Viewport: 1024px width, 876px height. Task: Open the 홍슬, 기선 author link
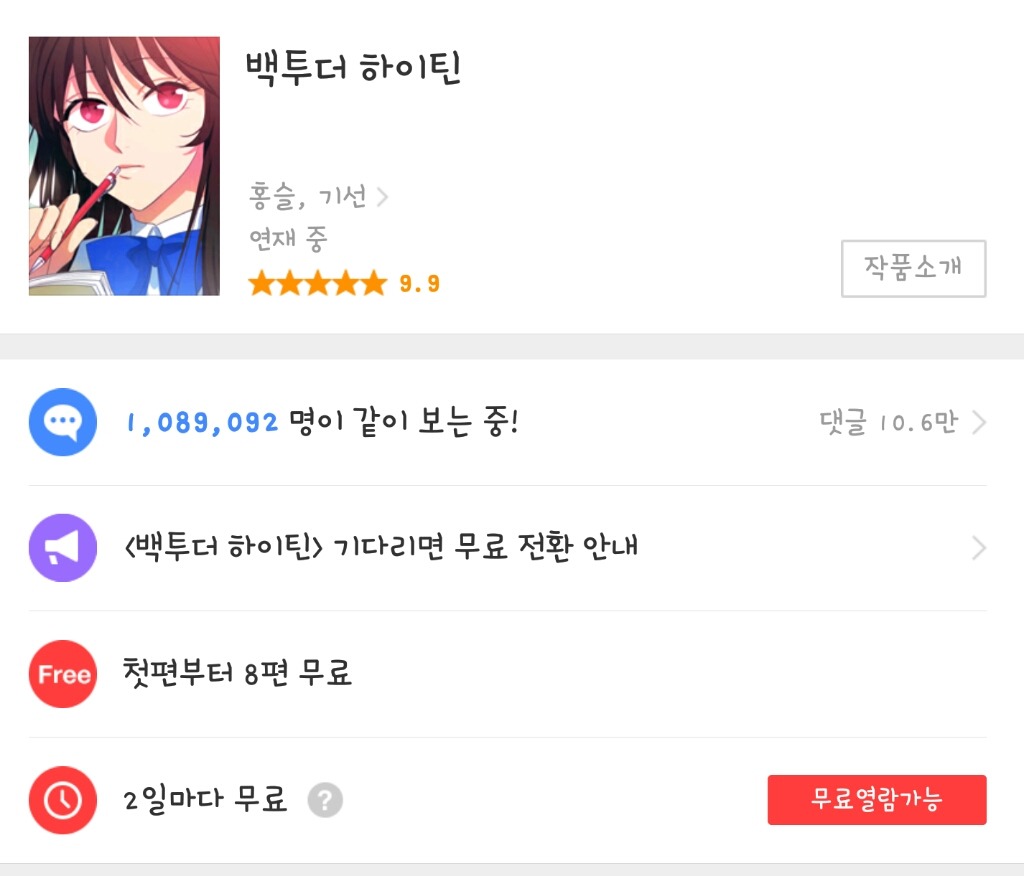coord(317,196)
